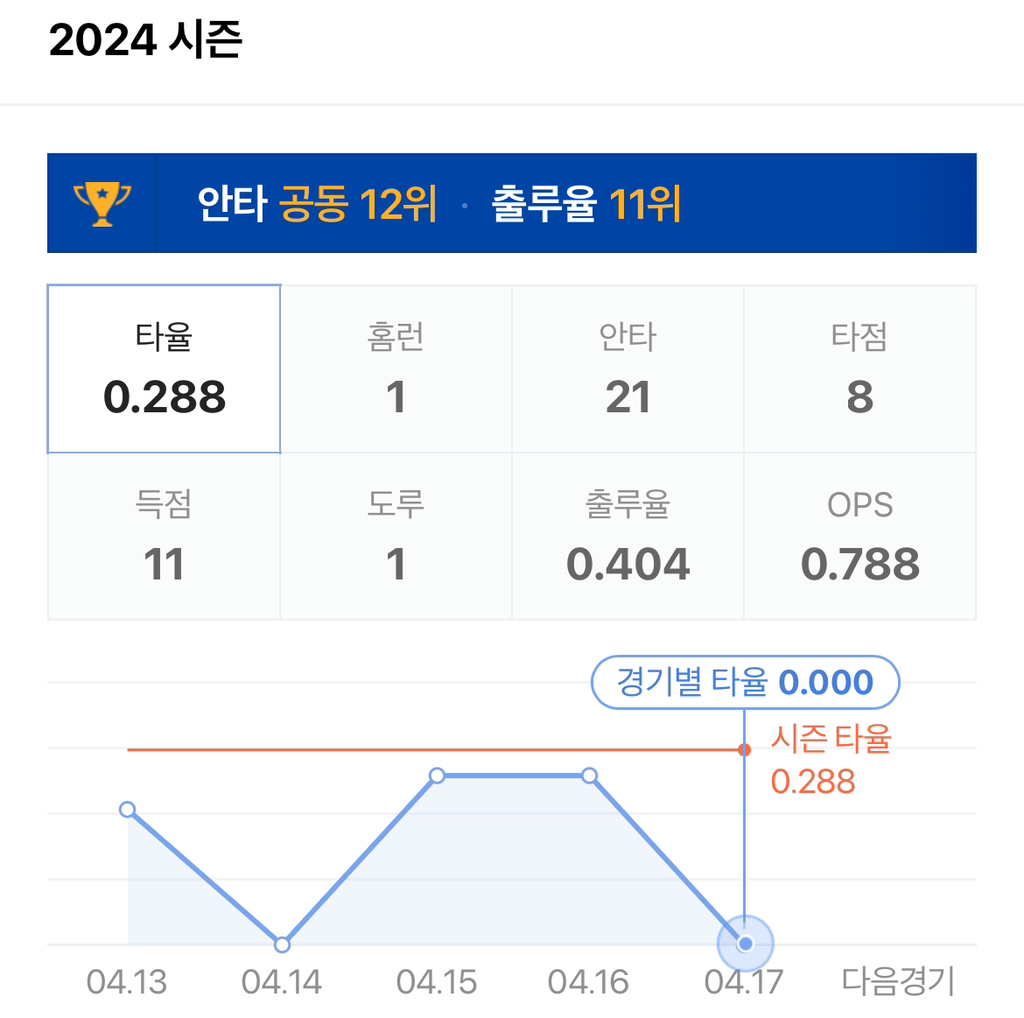Select the 도루 stat tile
The image size is (1024, 1018).
tap(396, 536)
